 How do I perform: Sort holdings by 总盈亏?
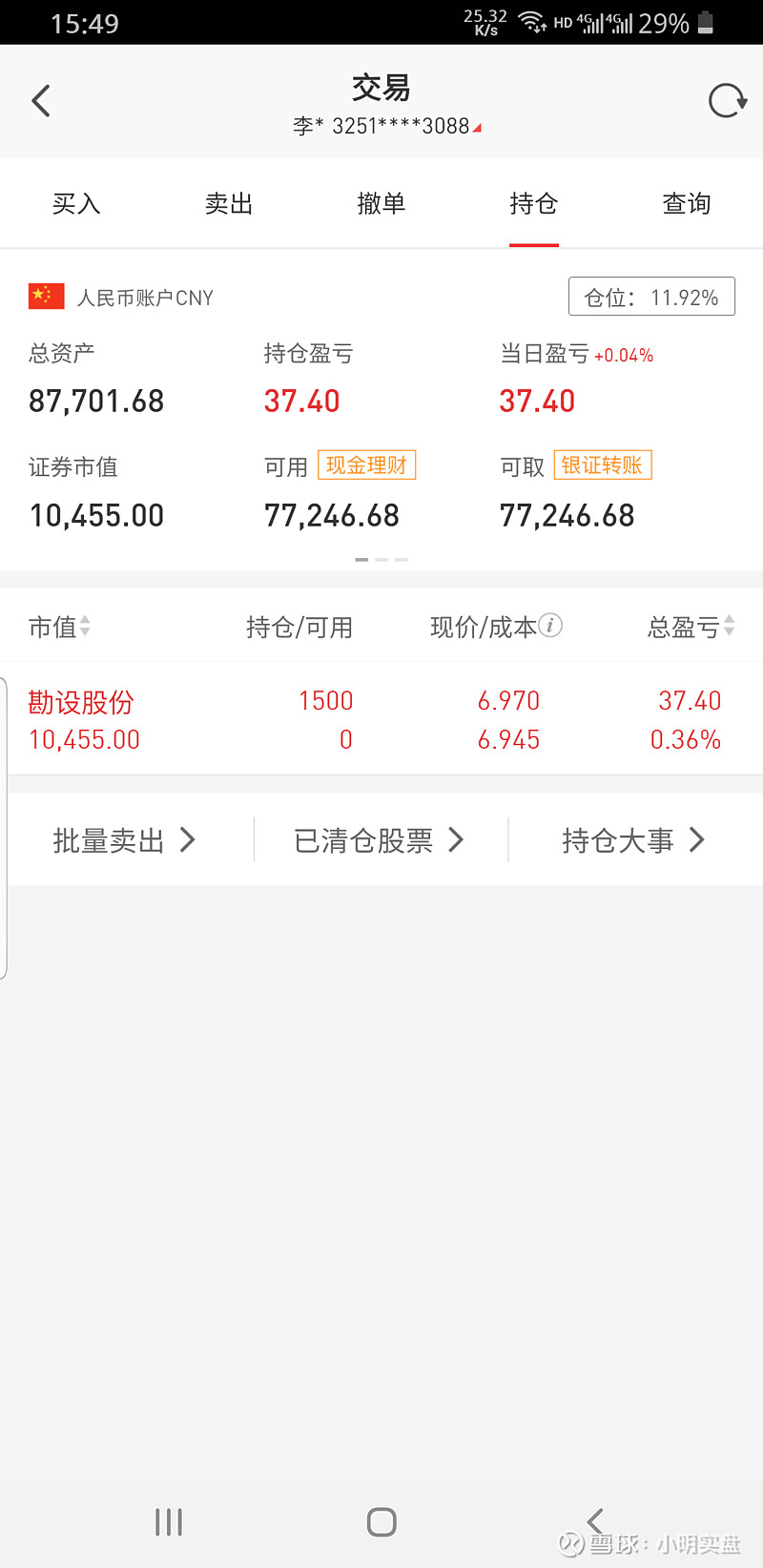tap(691, 627)
